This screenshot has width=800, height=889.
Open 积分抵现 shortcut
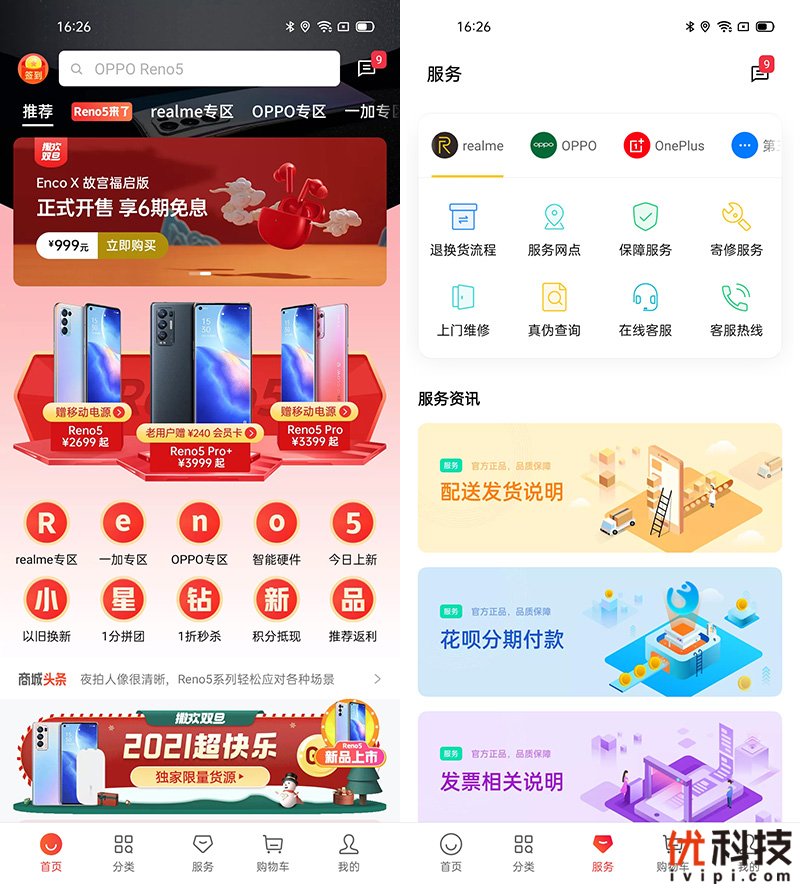pyautogui.click(x=277, y=608)
